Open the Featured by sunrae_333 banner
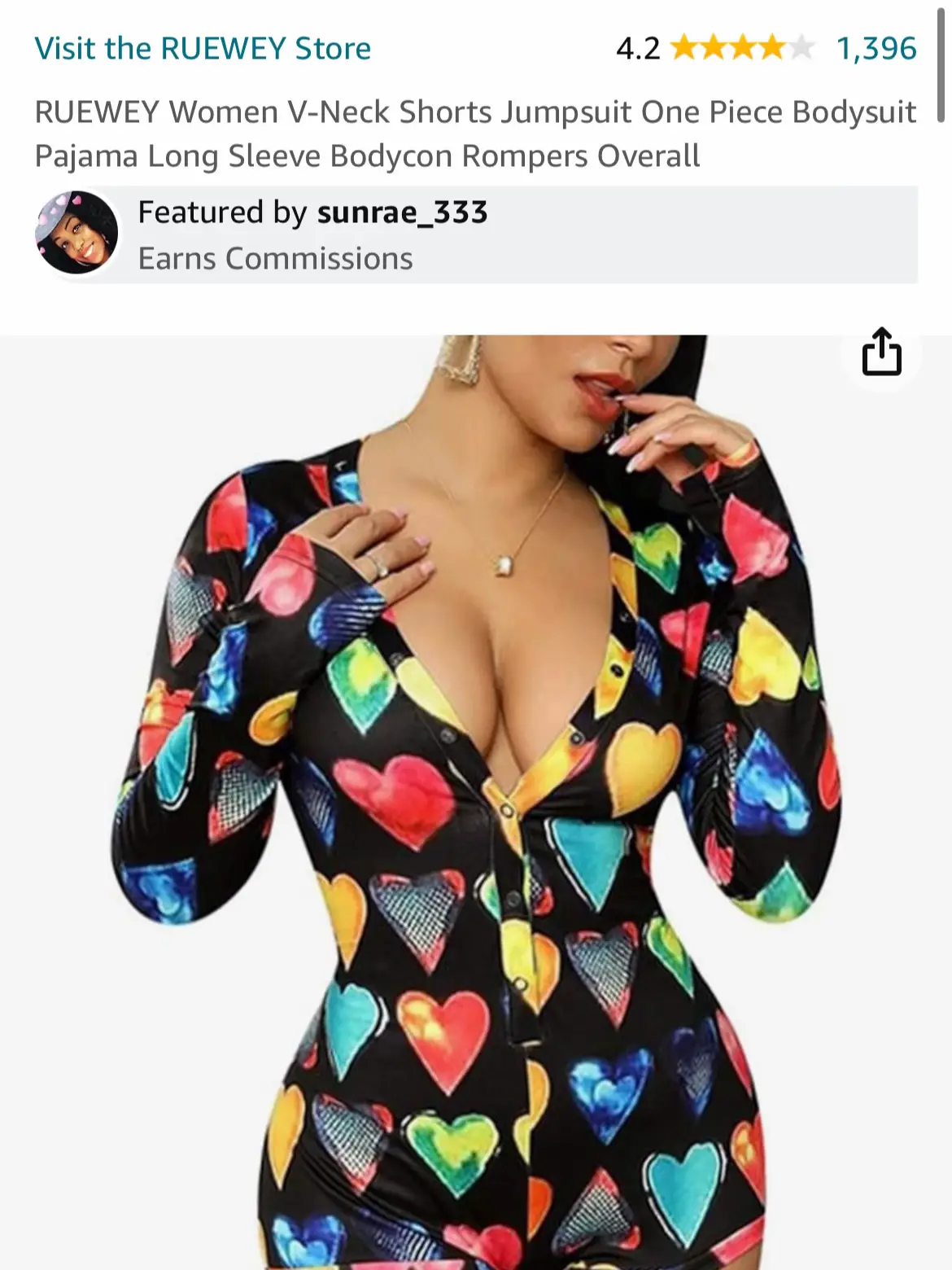This screenshot has height=1270, width=952. click(x=475, y=234)
